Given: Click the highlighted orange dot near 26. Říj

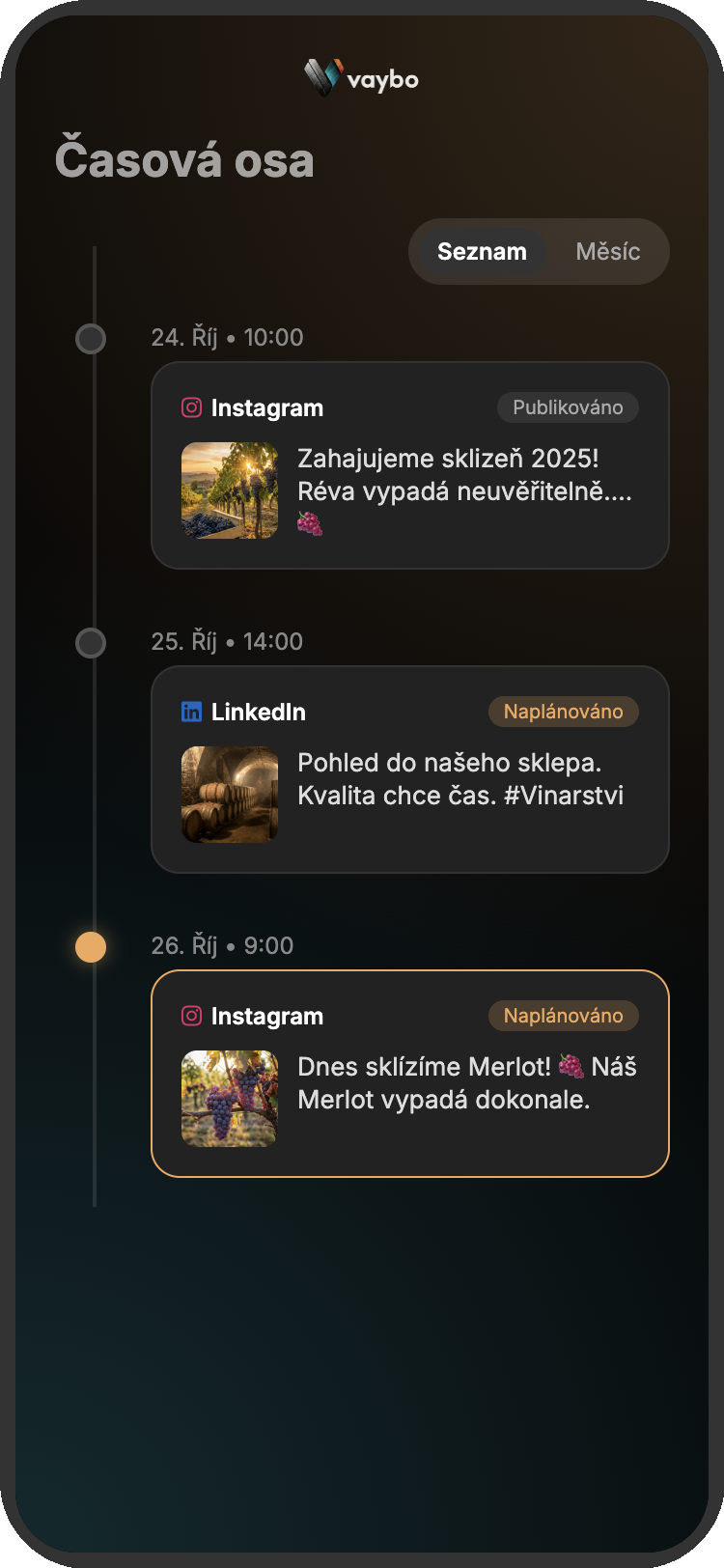Looking at the screenshot, I should (93, 947).
